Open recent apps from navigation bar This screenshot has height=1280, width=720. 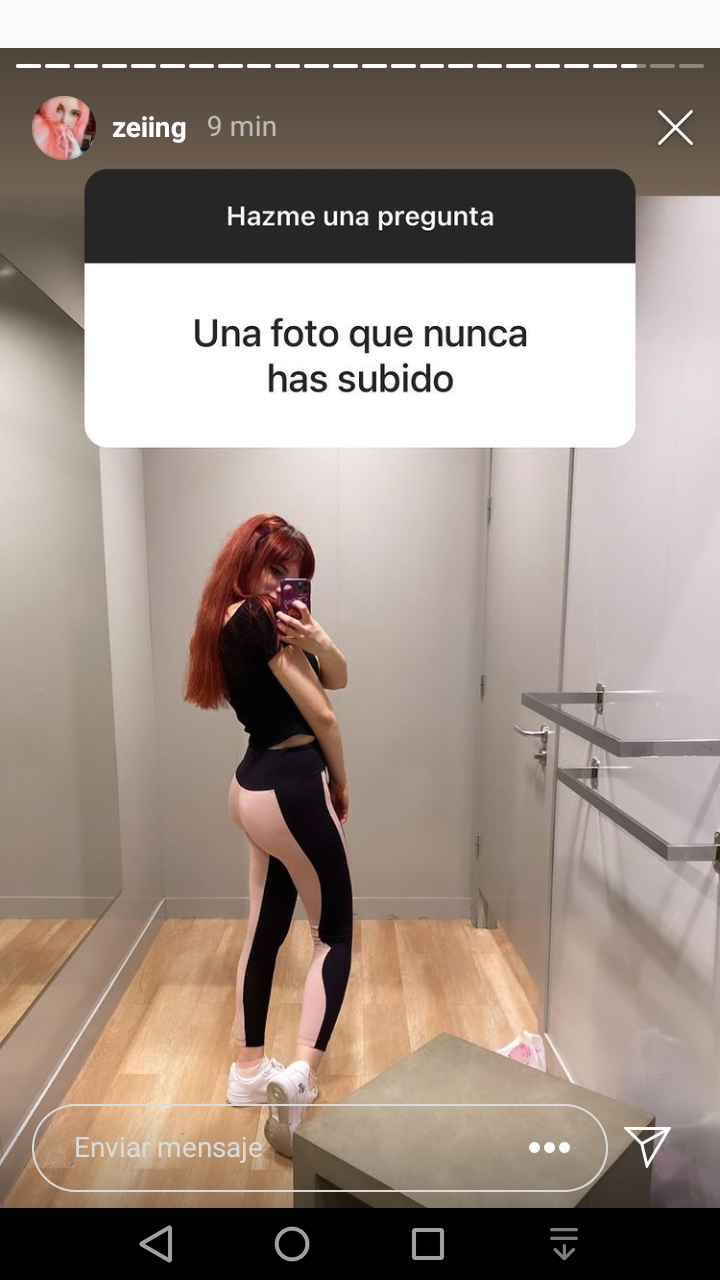[428, 1244]
